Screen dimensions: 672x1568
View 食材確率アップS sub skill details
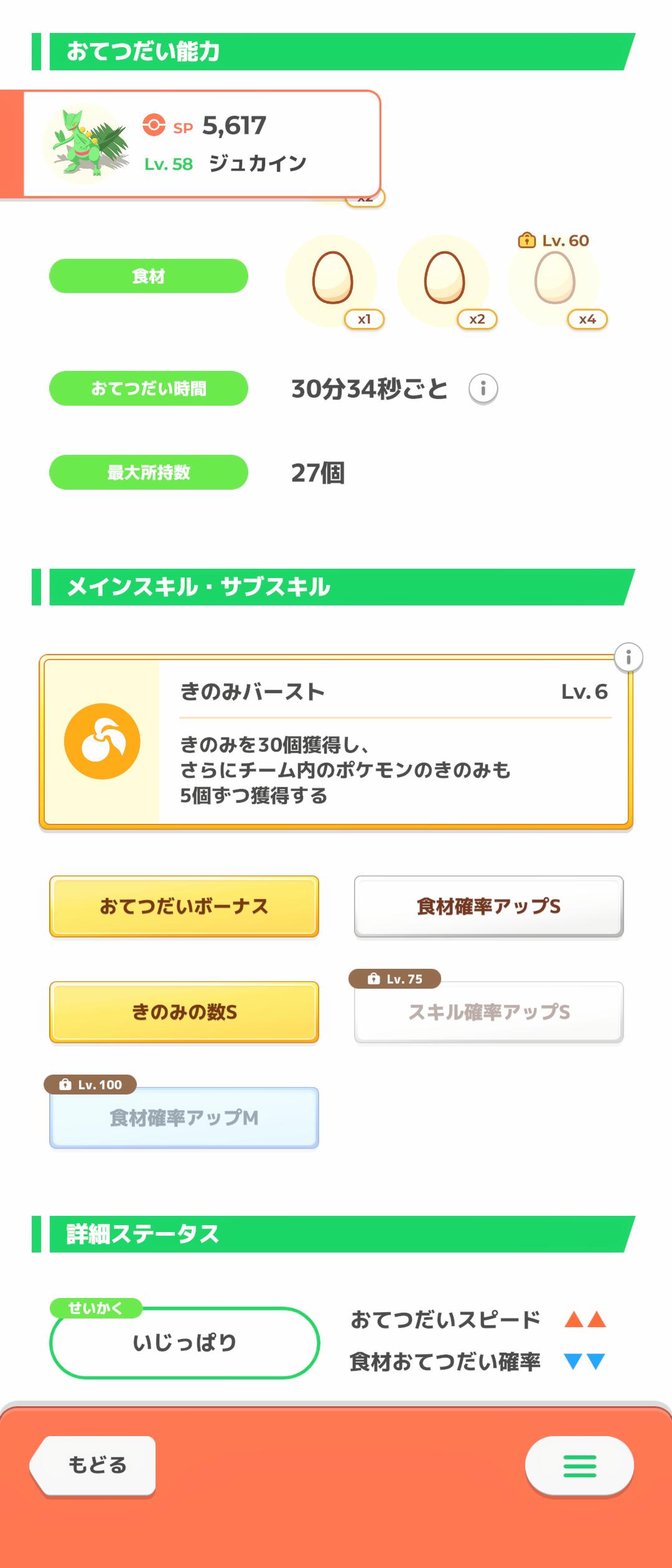tap(488, 907)
